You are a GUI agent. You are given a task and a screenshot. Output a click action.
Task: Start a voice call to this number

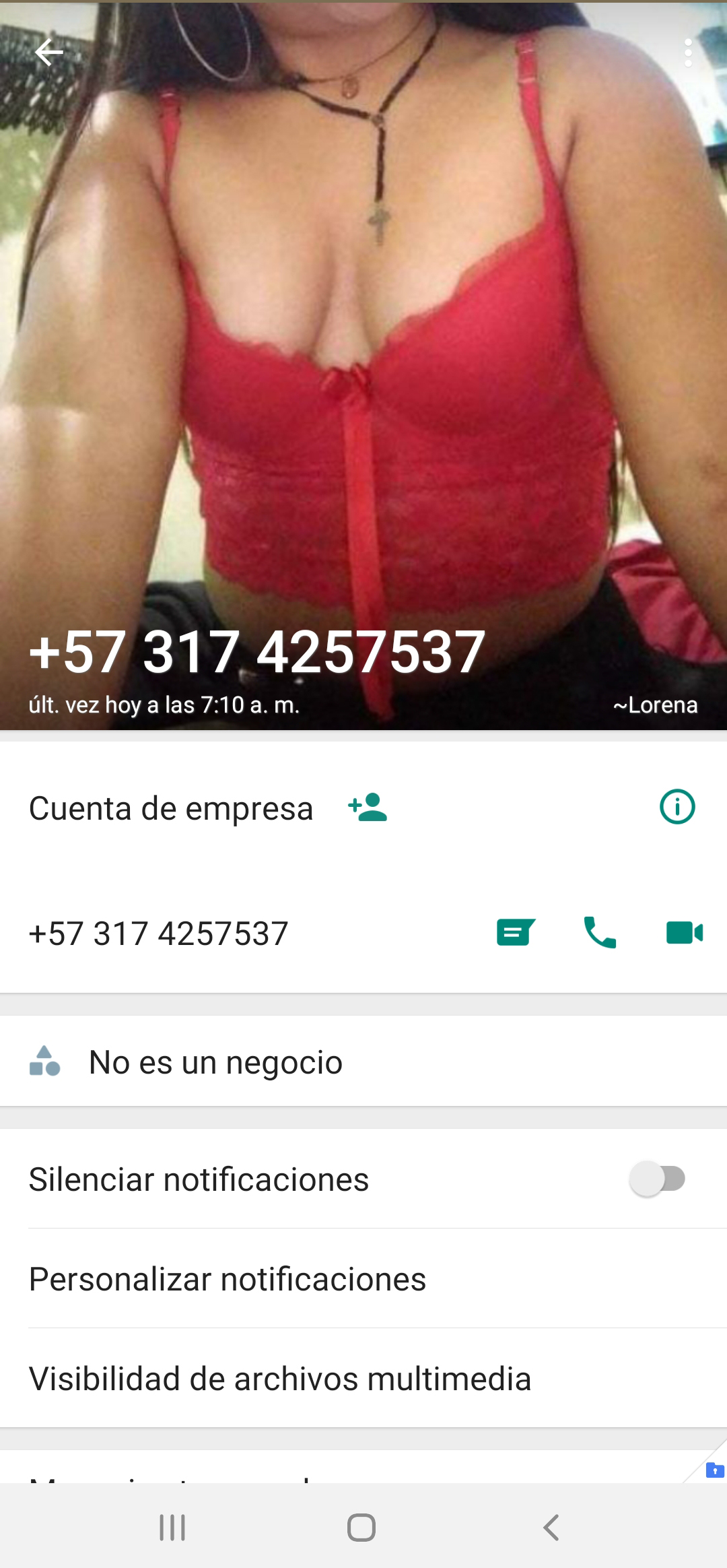(600, 933)
